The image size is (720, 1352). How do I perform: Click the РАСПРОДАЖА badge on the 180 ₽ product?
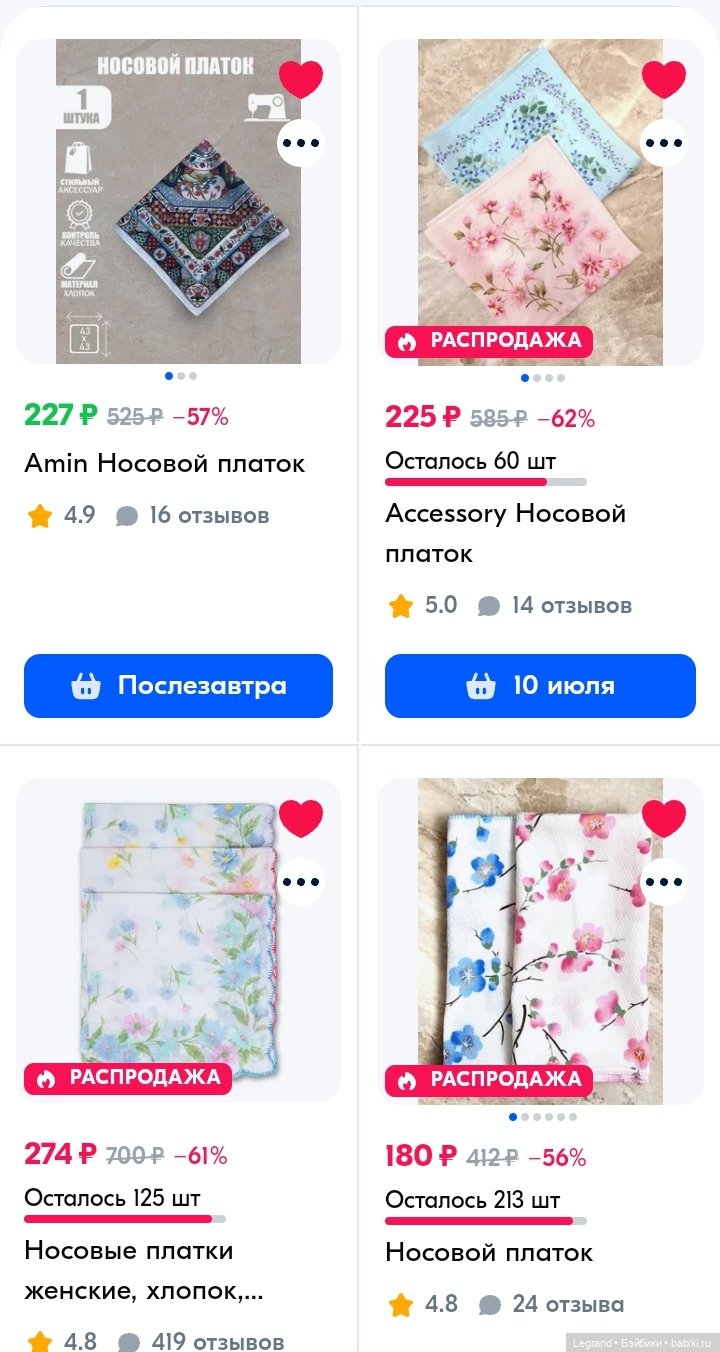pyautogui.click(x=490, y=1081)
